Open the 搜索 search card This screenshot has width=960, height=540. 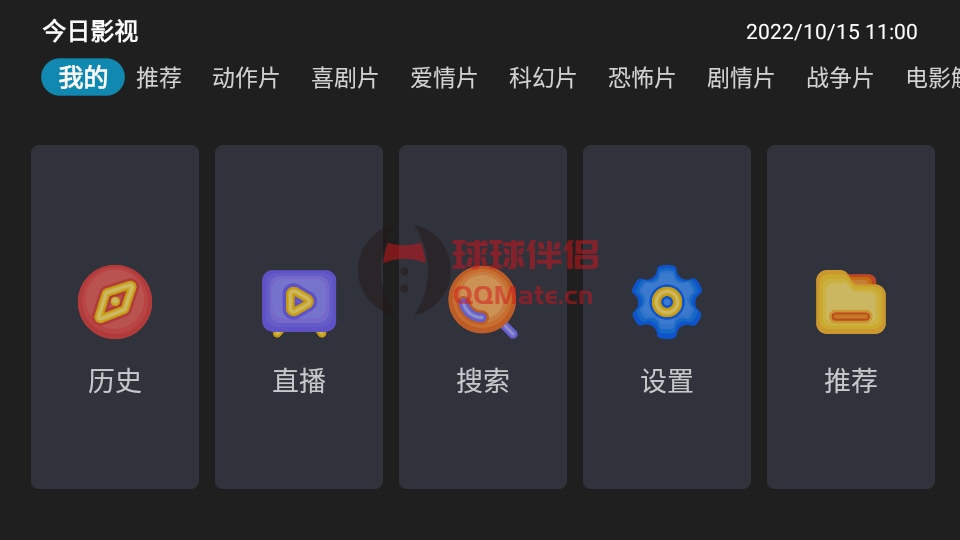coord(483,317)
